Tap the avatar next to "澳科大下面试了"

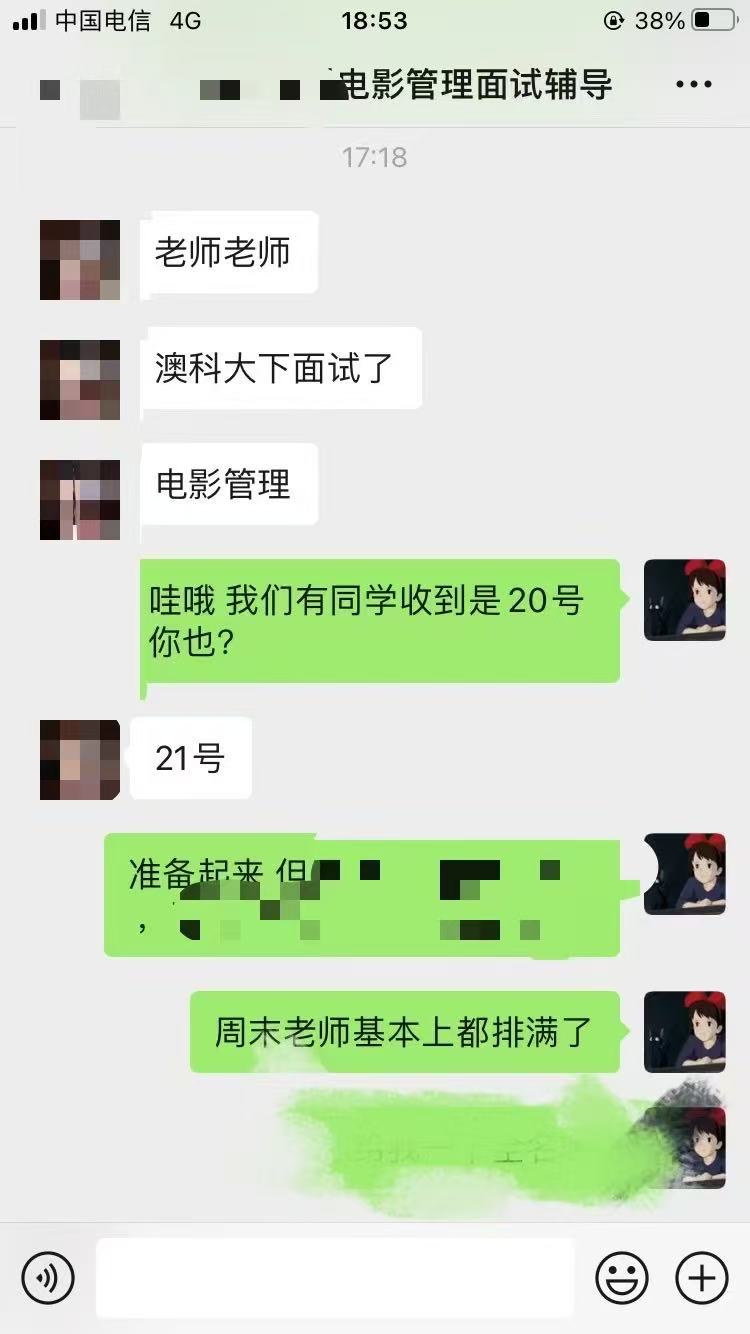(x=80, y=380)
